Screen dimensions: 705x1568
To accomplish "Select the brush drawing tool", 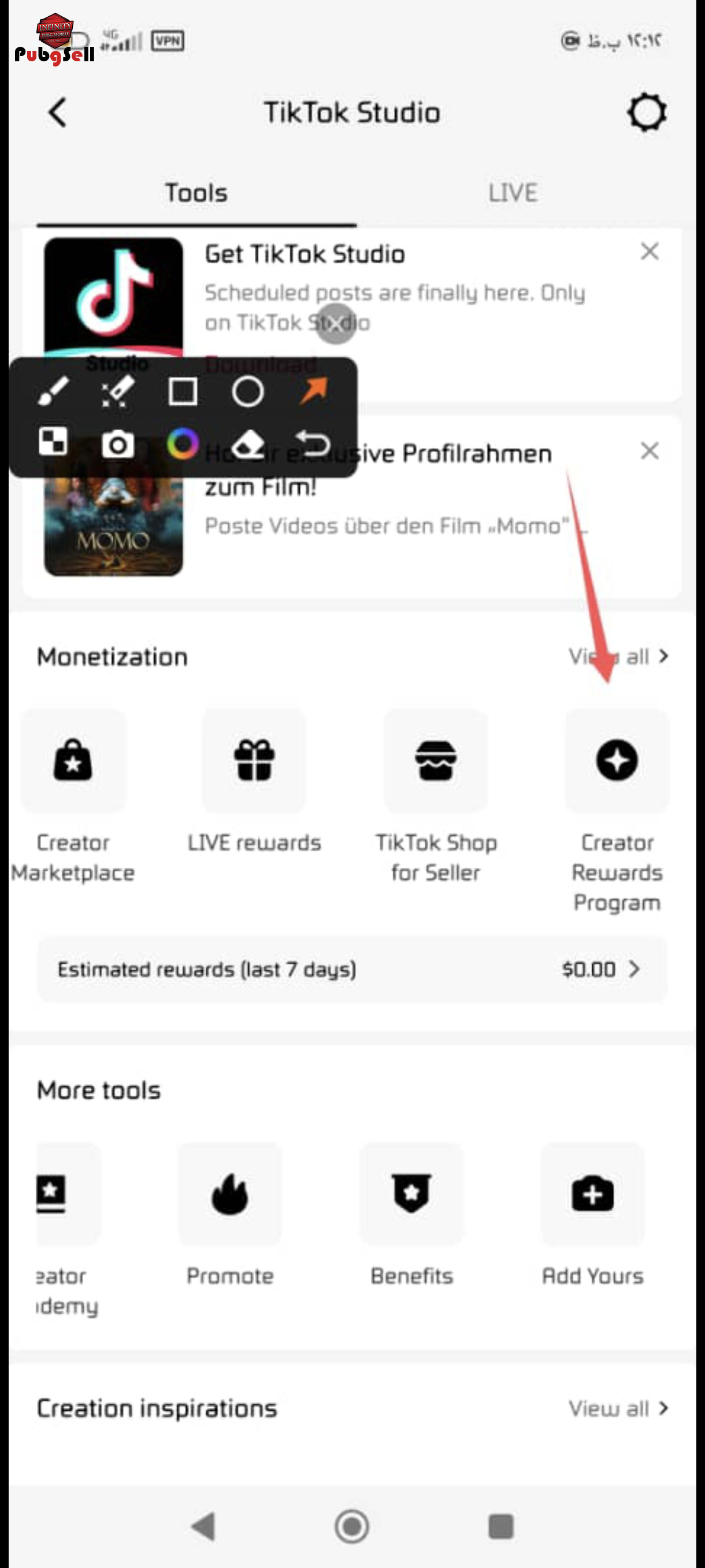I will click(54, 391).
